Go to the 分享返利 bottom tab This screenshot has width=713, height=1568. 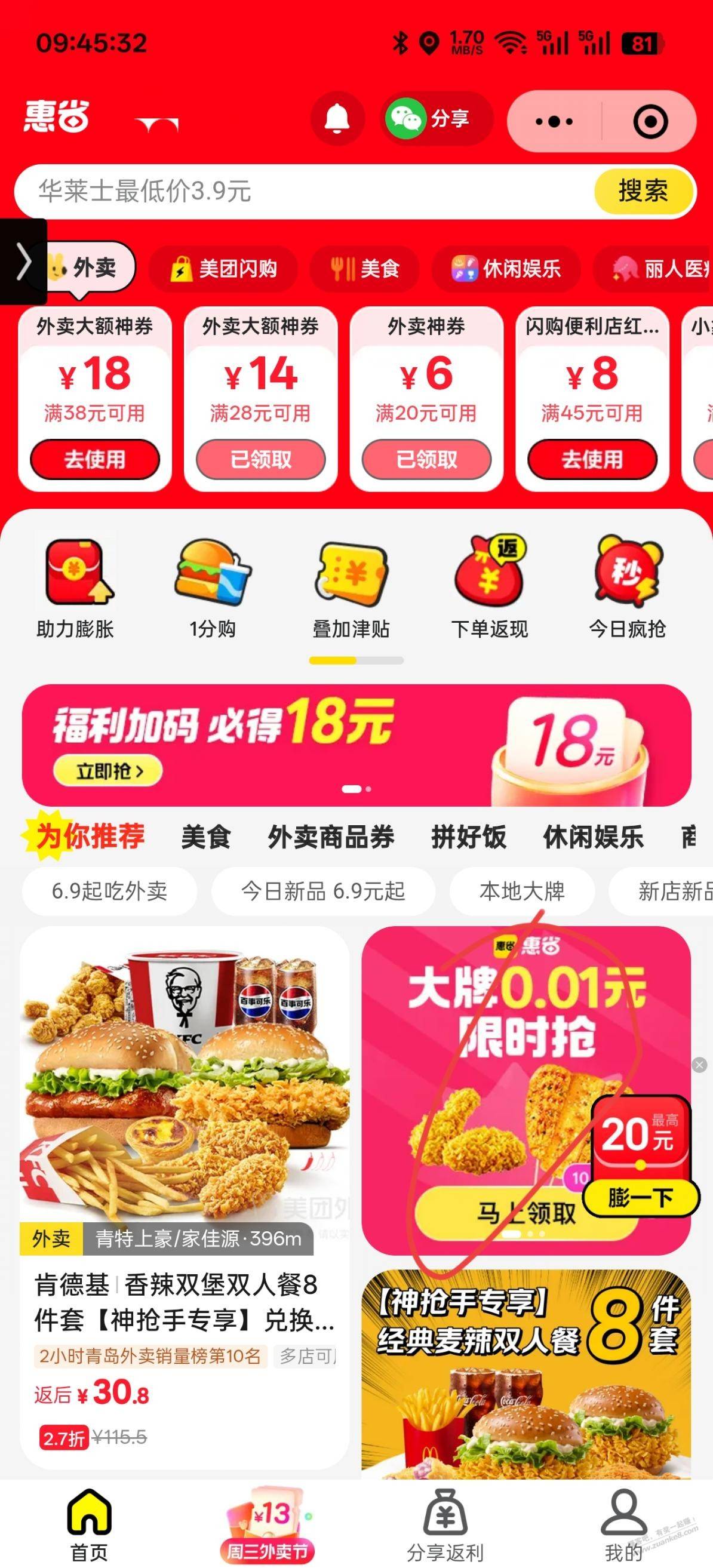pyautogui.click(x=445, y=1526)
